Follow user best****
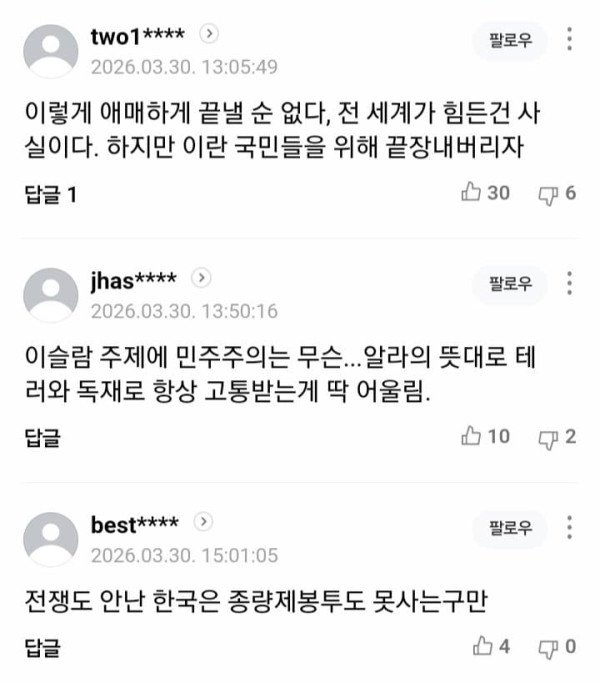 click(510, 528)
